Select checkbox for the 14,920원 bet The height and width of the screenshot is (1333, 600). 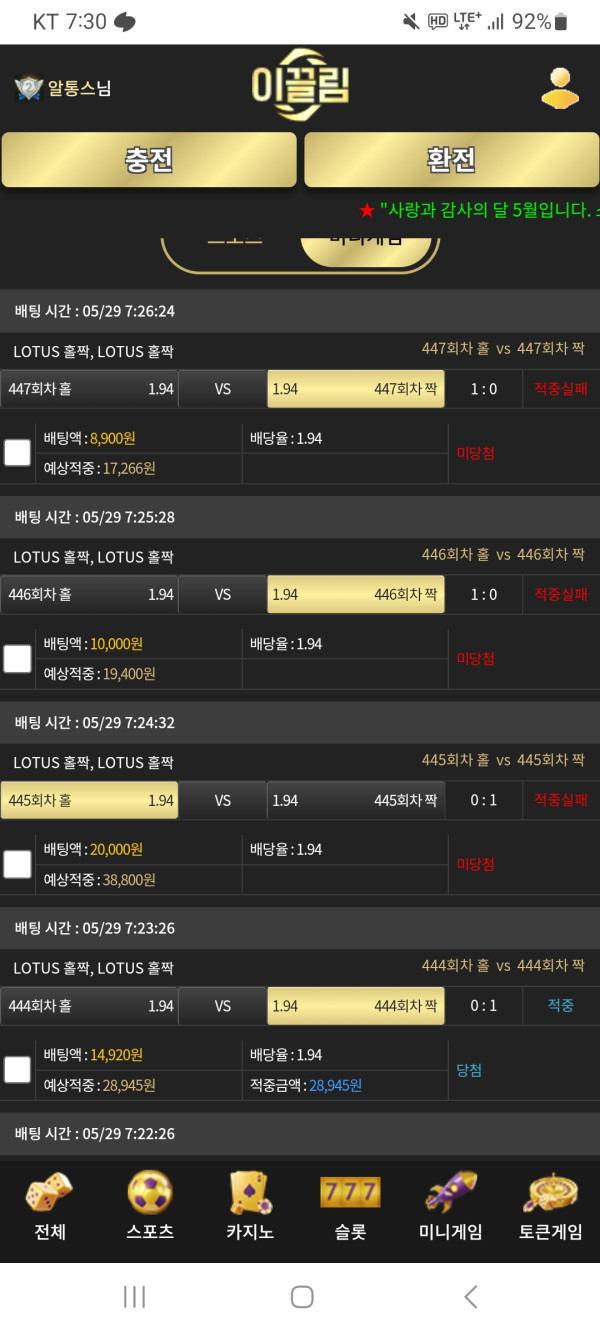point(17,1070)
